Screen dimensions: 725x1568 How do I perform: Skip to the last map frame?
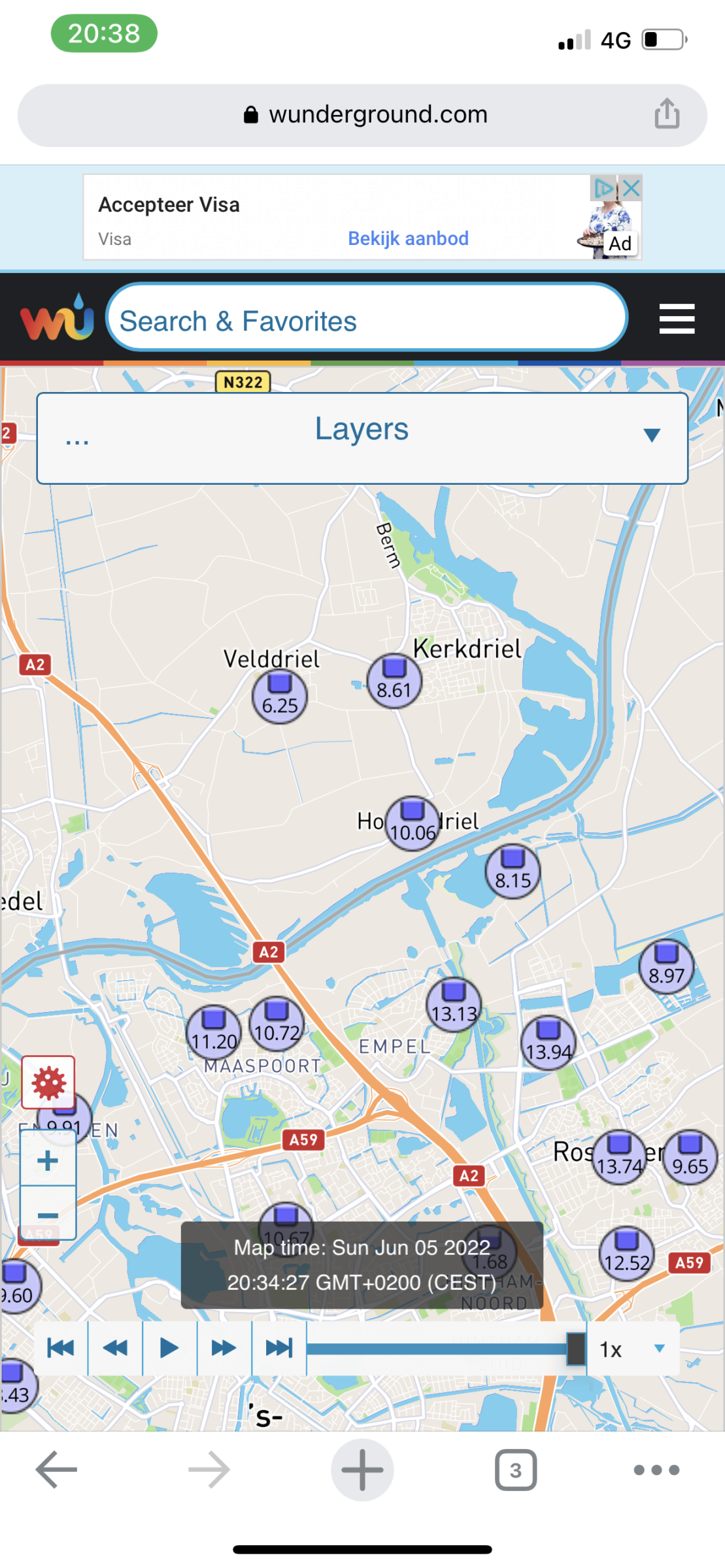(x=279, y=1348)
